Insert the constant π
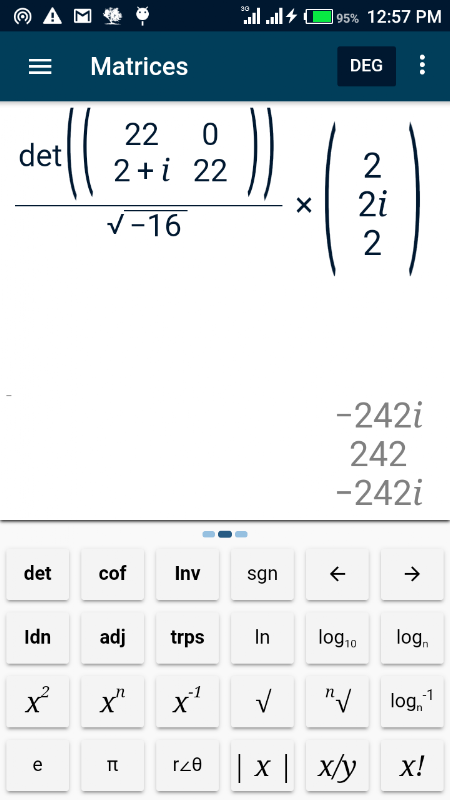The image size is (450, 800). point(112,765)
